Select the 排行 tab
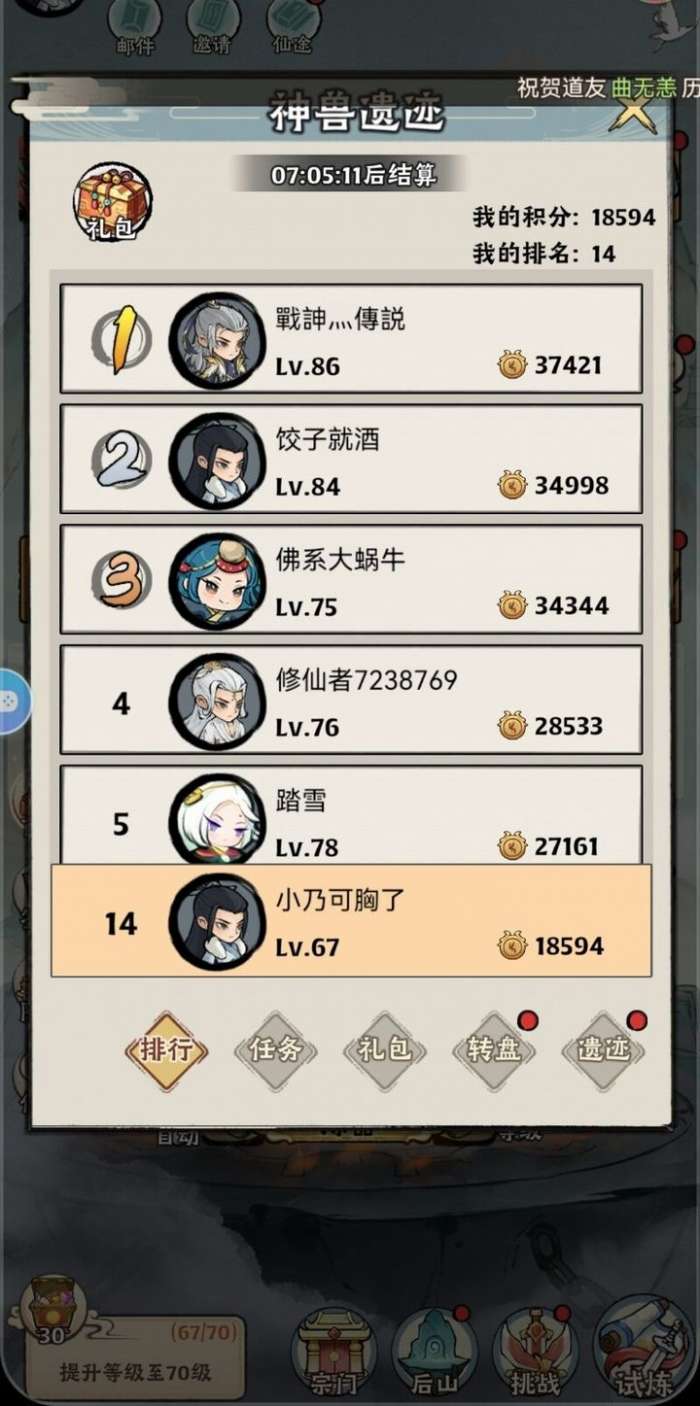The height and width of the screenshot is (1406, 700). 166,1050
